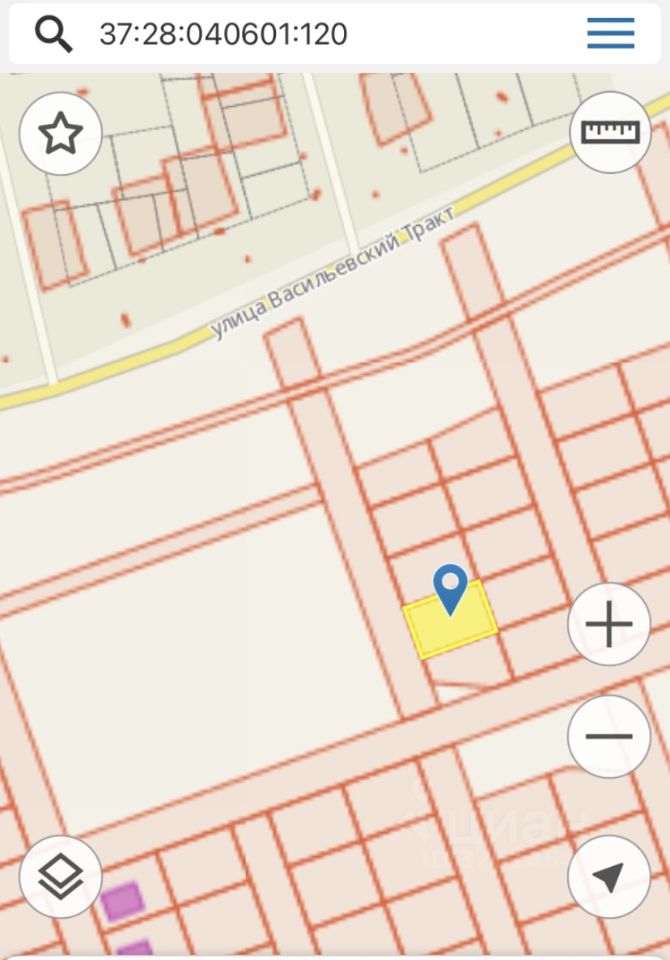Image resolution: width=670 pixels, height=960 pixels.
Task: Select the blue parcel marker pin
Action: pyautogui.click(x=450, y=587)
